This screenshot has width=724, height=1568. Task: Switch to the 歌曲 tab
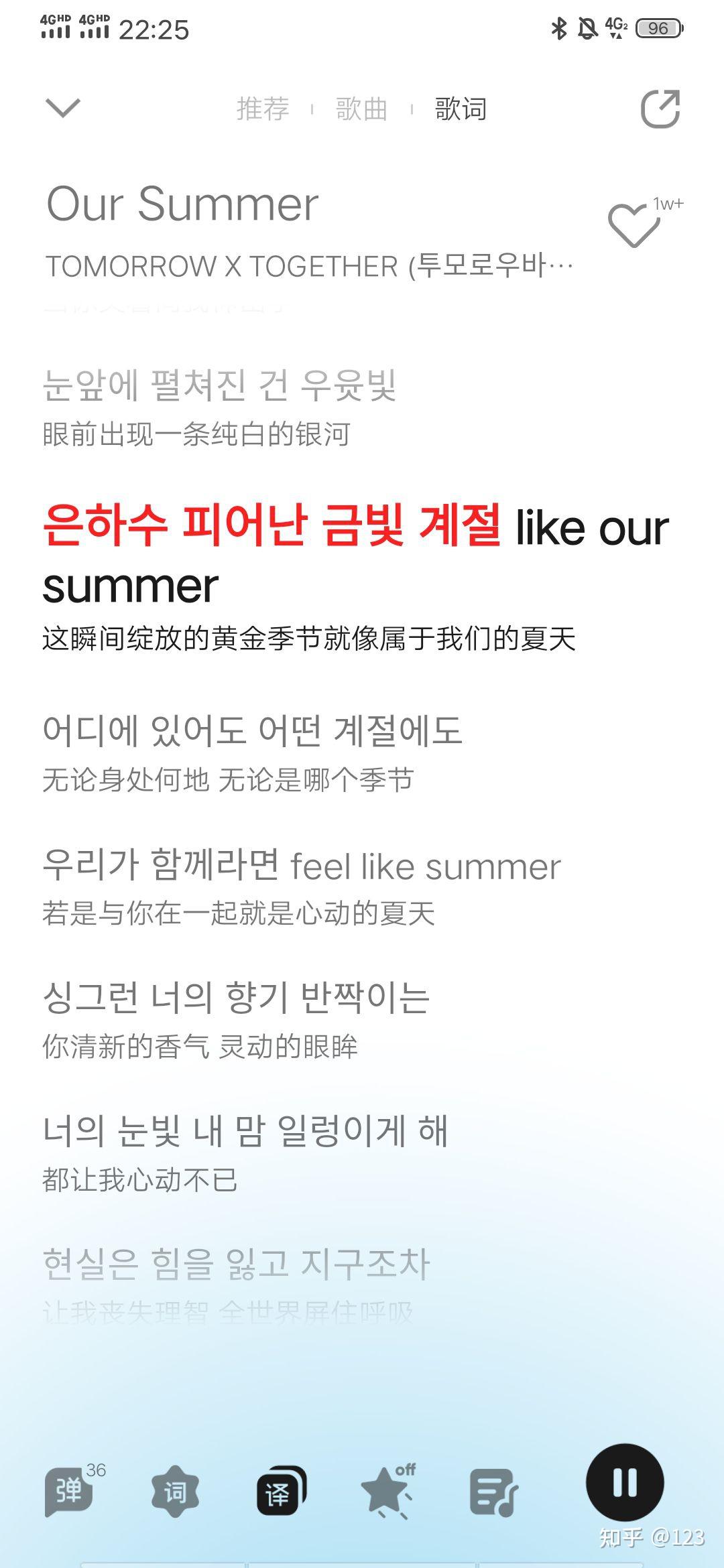(x=362, y=109)
